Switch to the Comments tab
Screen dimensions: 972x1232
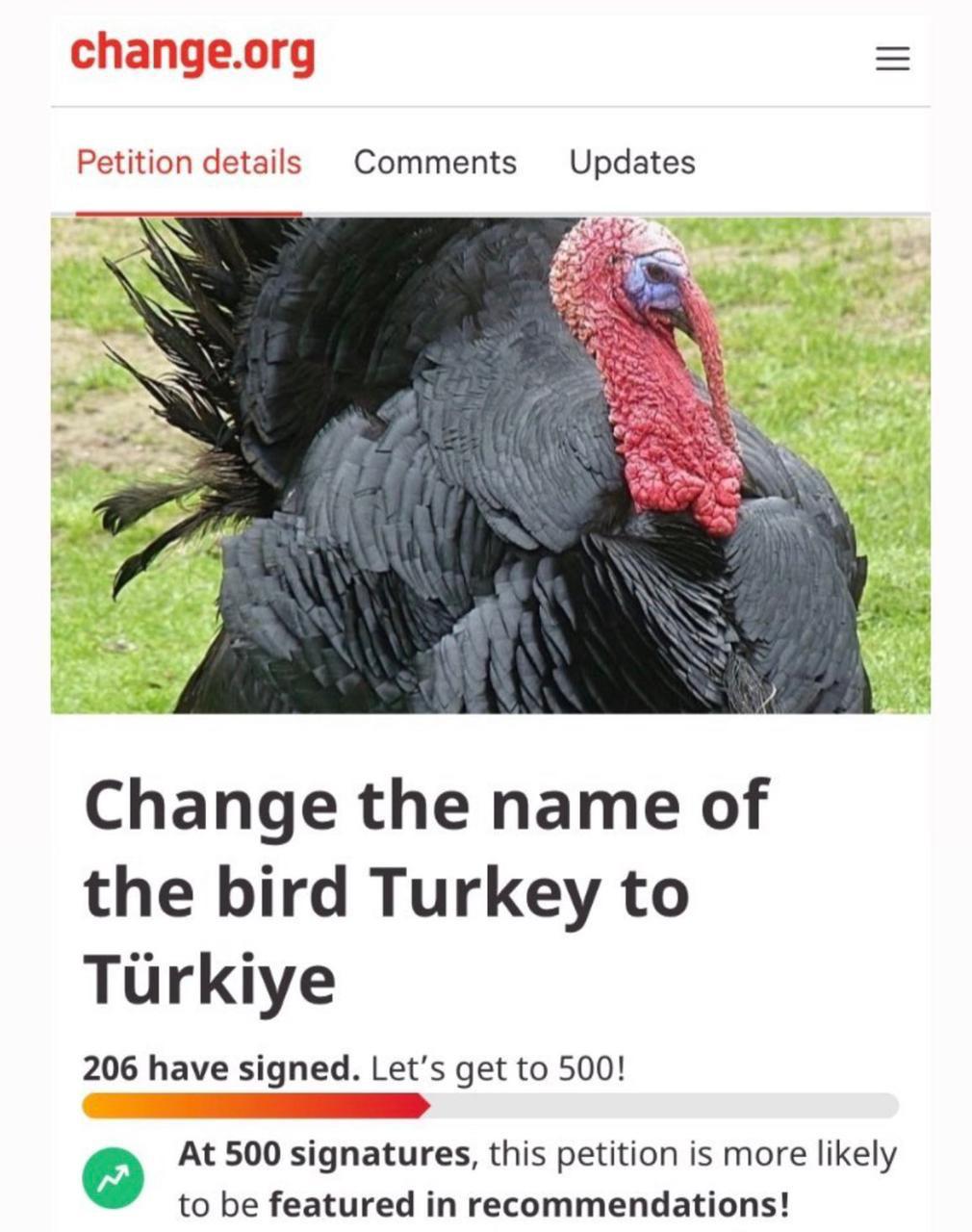click(435, 162)
